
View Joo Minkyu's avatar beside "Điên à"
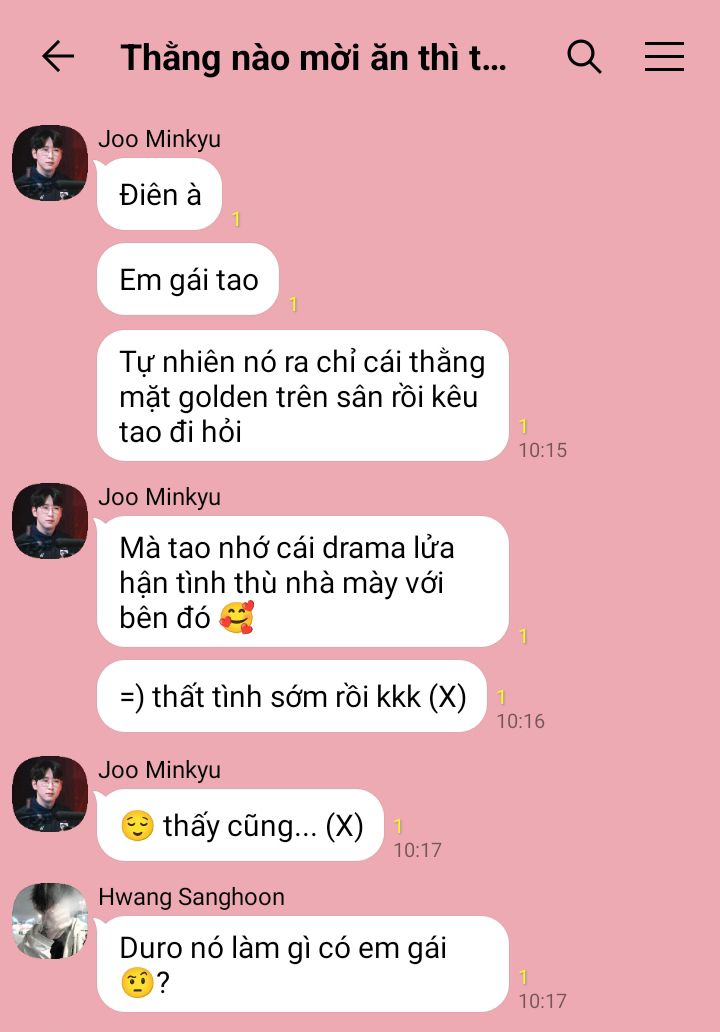[x=50, y=162]
